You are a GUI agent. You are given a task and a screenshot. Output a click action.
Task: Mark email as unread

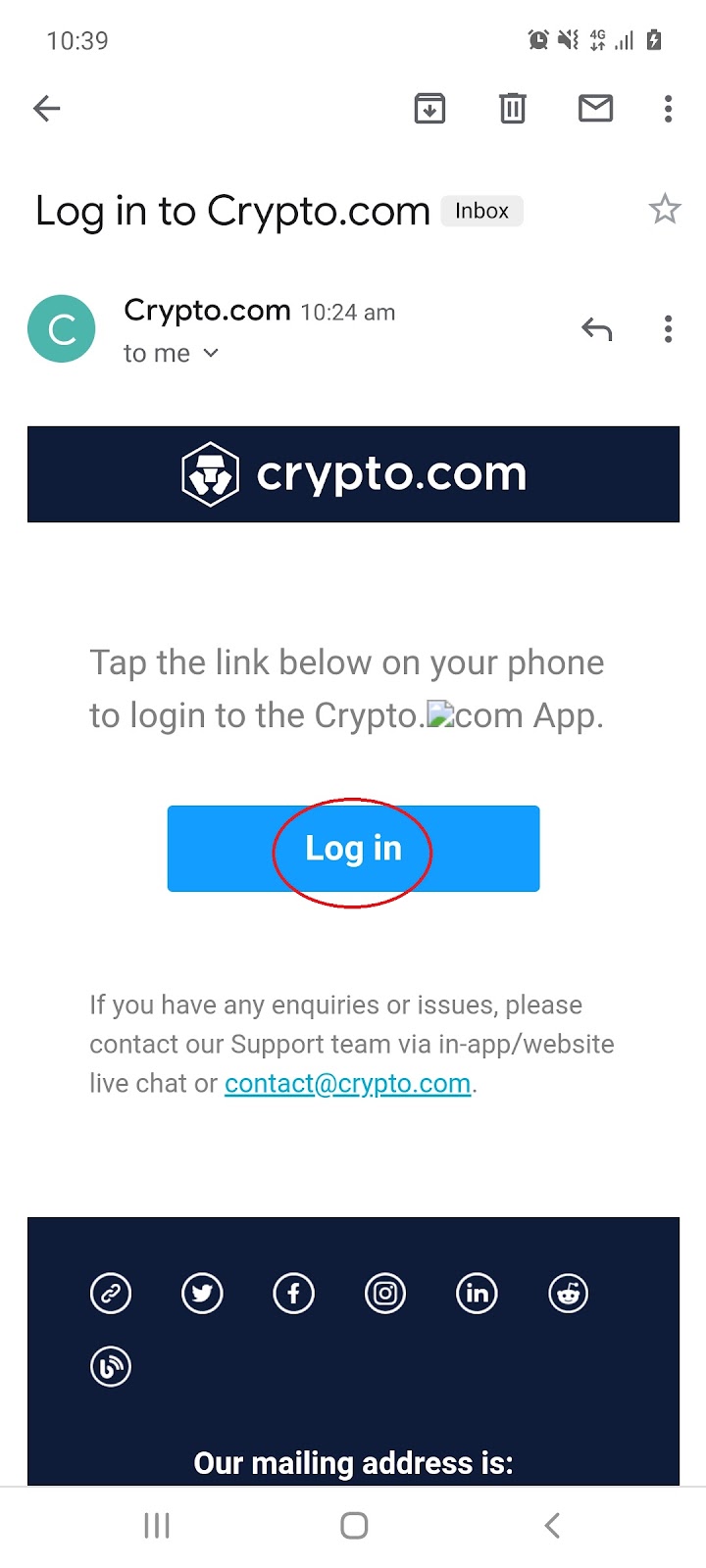(595, 108)
